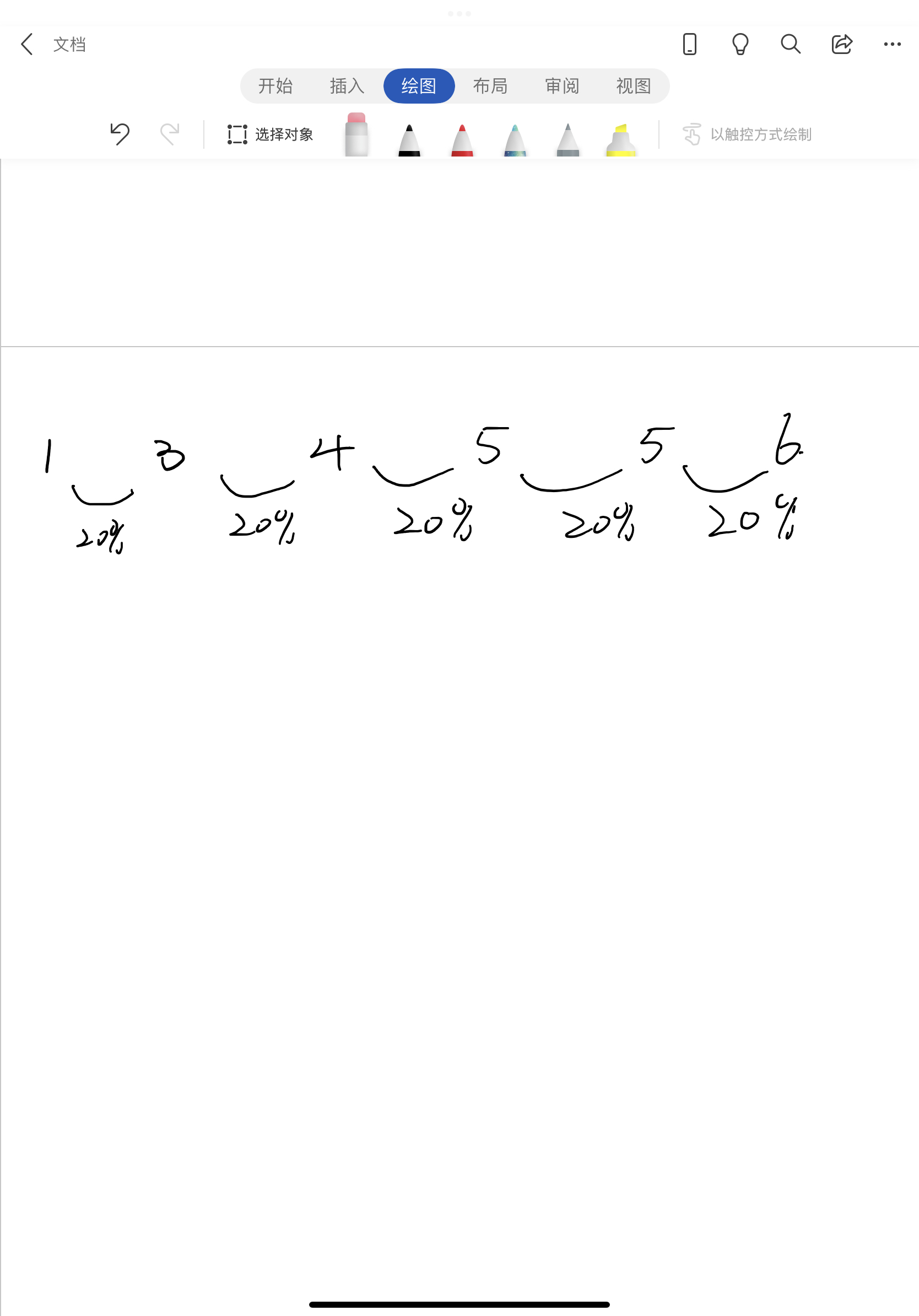919x1316 pixels.
Task: Switch to the 审阅 tab
Action: [x=561, y=86]
